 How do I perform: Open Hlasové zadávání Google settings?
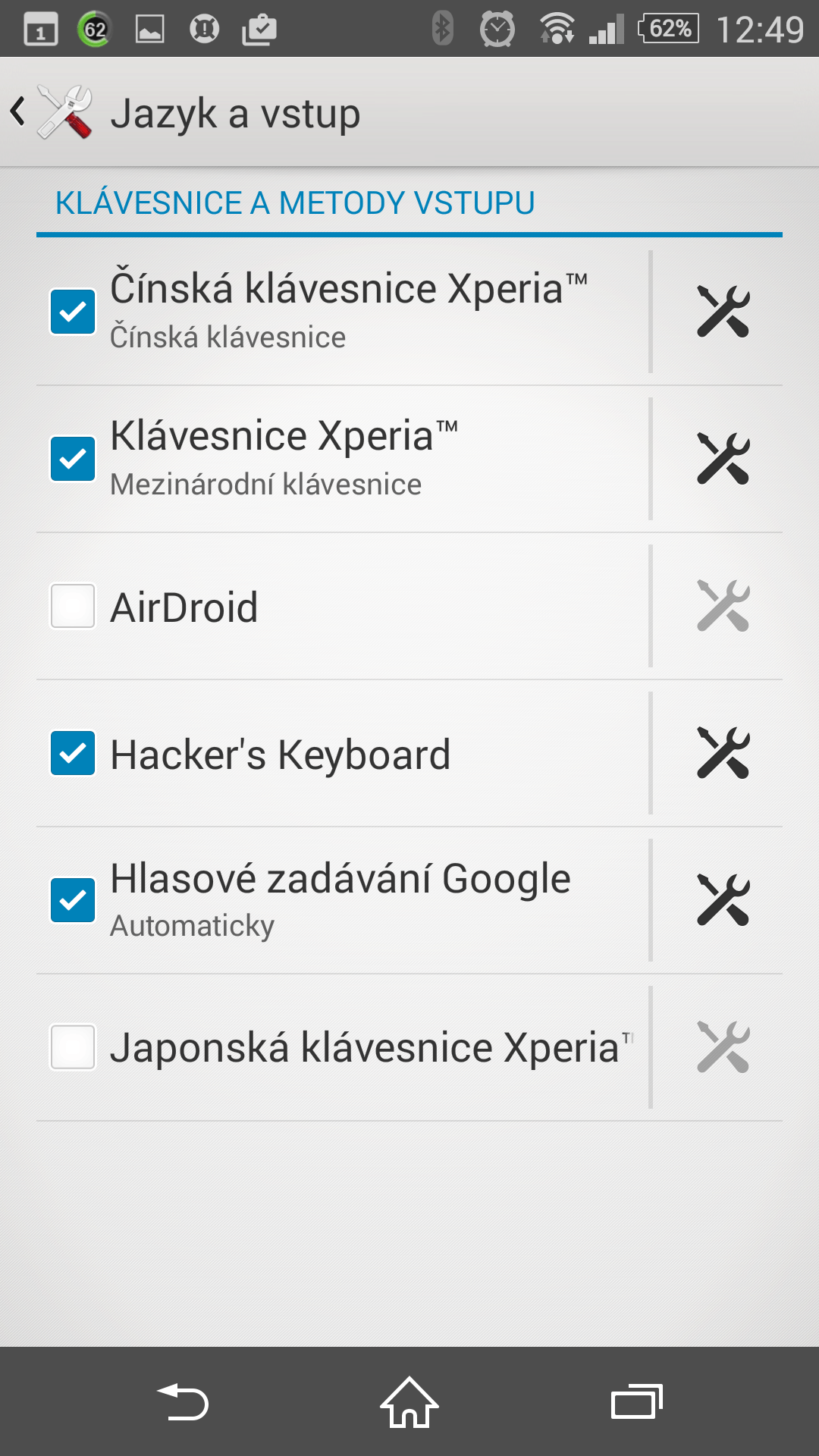tap(723, 900)
